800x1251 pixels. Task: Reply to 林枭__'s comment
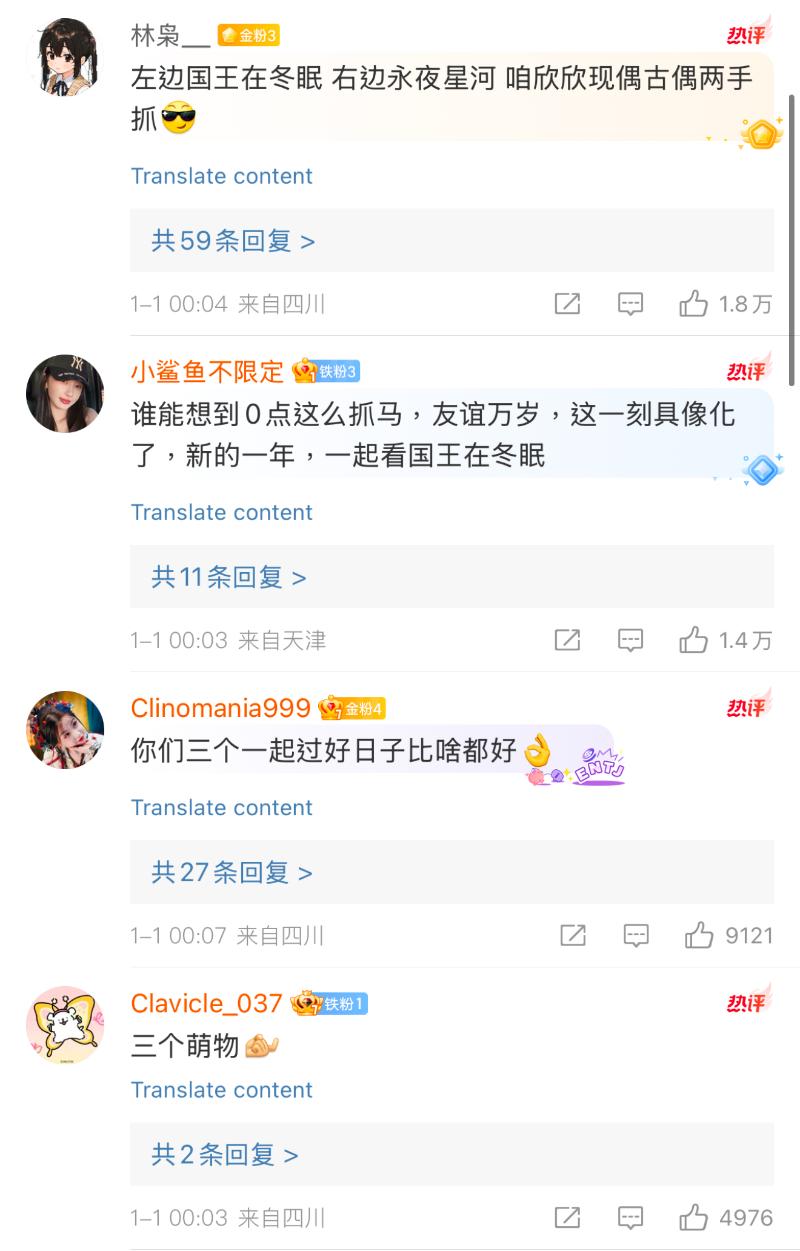click(630, 304)
